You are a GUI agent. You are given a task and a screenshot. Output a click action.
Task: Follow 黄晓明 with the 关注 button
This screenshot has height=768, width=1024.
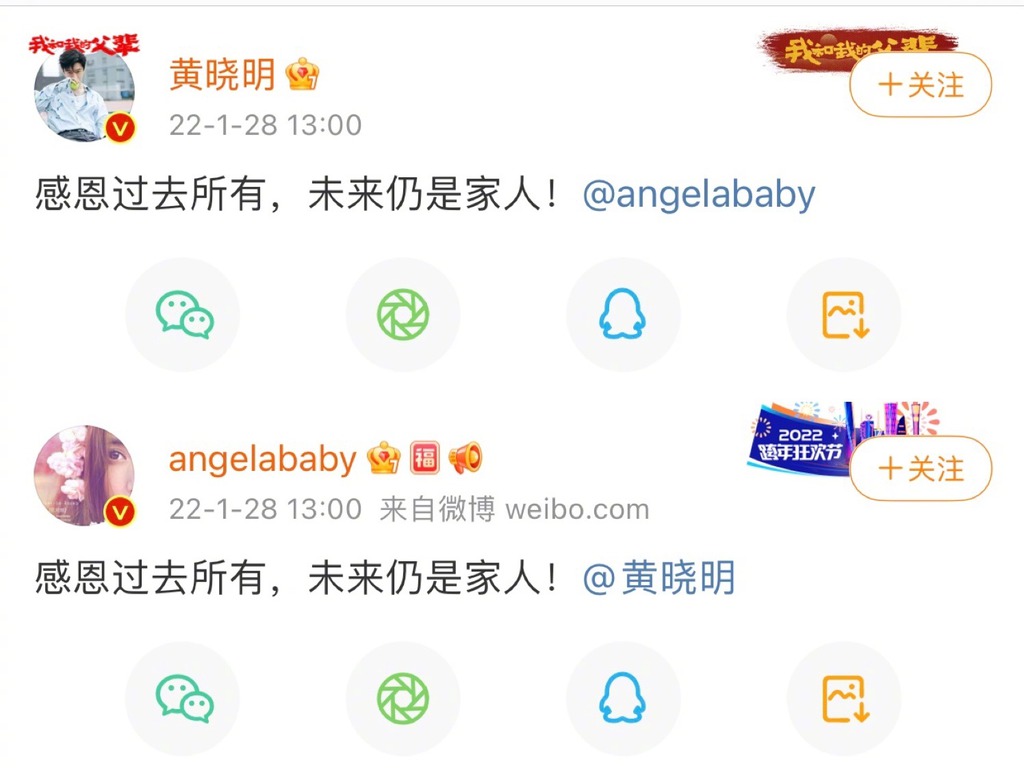click(920, 85)
